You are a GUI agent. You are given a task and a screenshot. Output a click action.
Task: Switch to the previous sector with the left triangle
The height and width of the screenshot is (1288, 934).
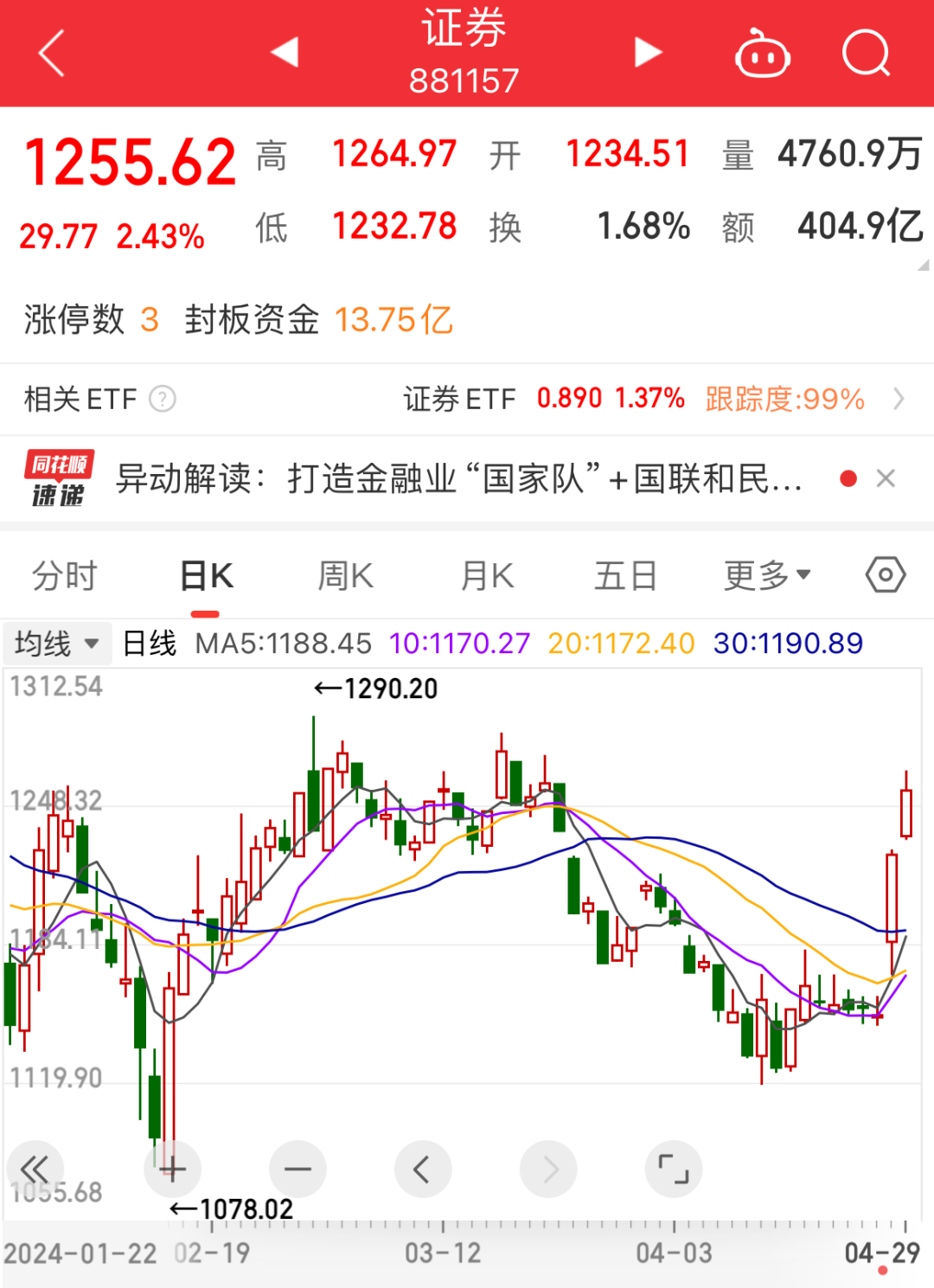(x=285, y=53)
